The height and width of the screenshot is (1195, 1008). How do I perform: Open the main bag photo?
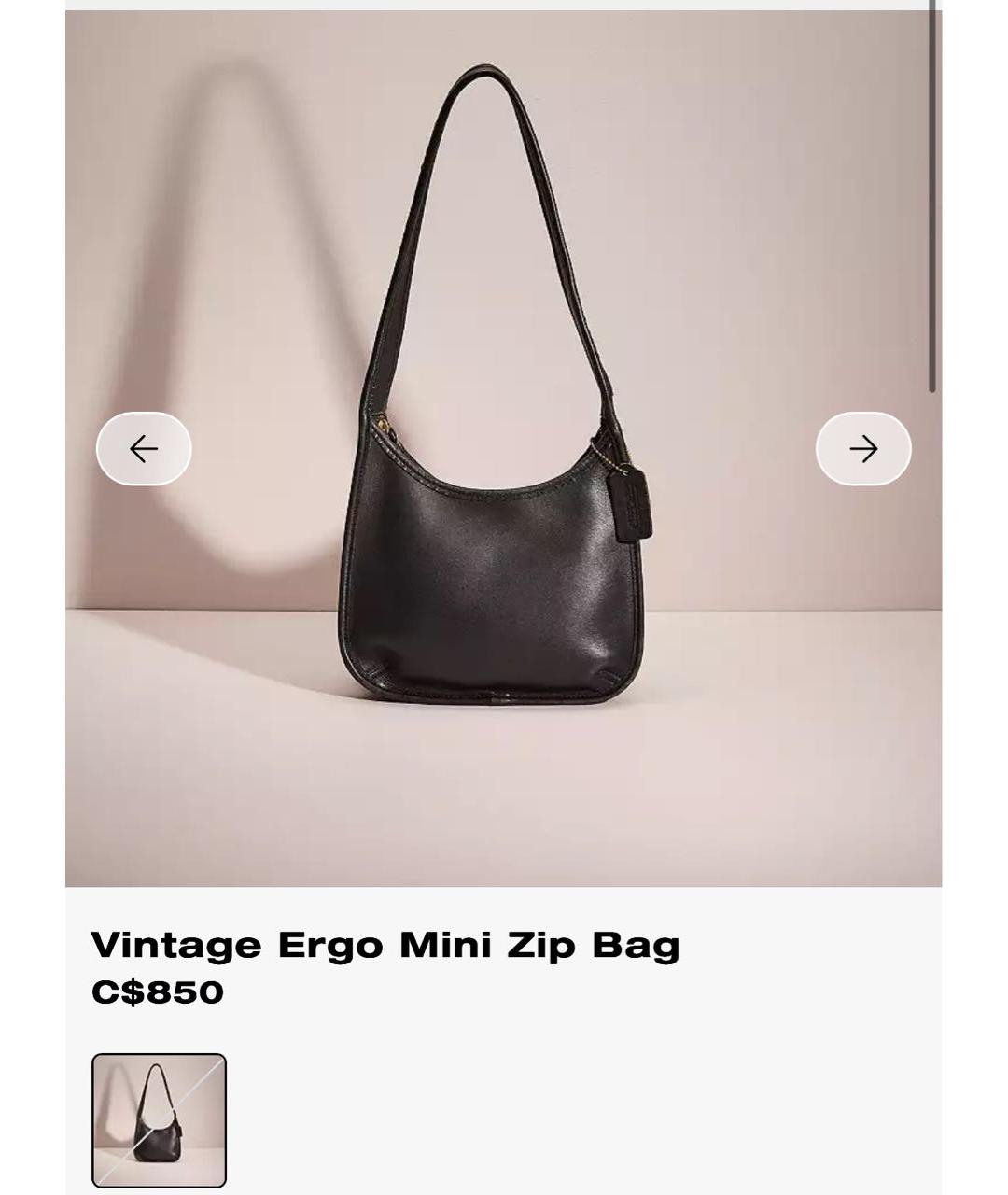(495, 523)
